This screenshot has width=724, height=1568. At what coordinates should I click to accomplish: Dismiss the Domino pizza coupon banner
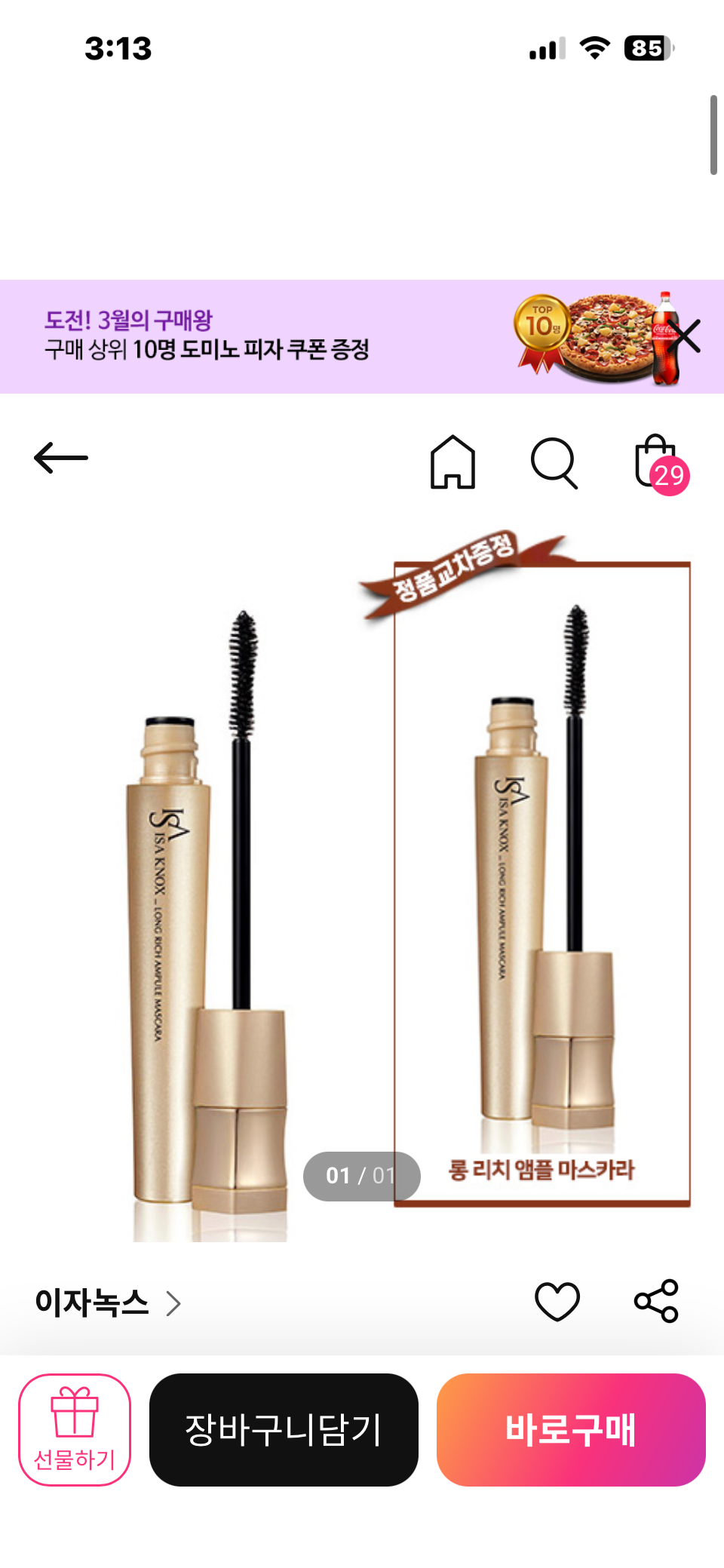click(685, 336)
